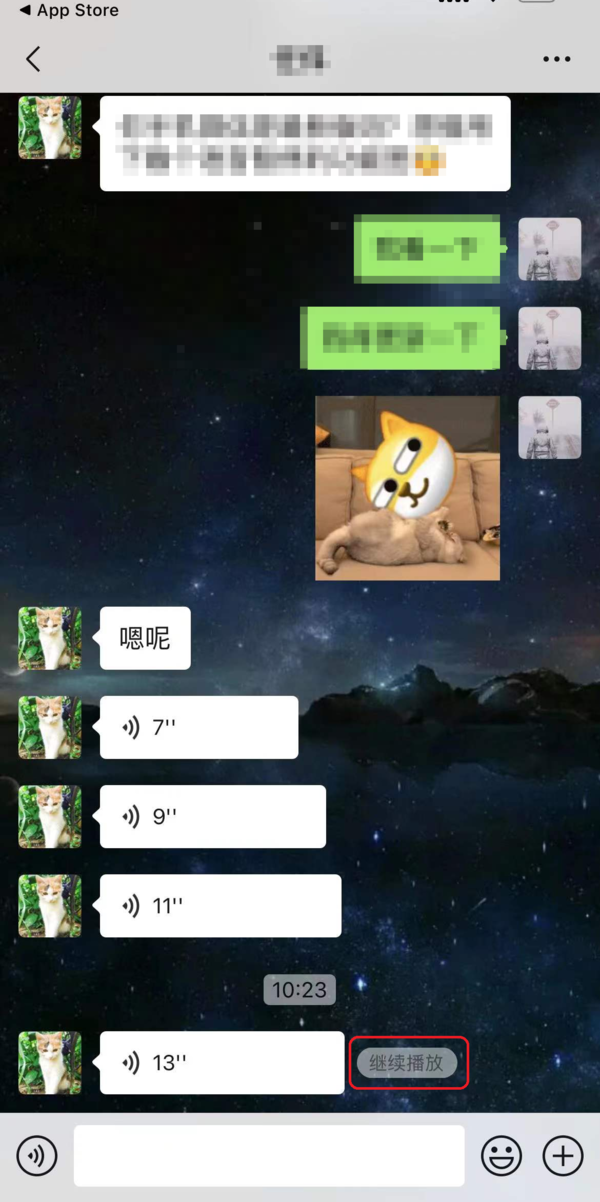Open the sent cat sticker image

407,487
